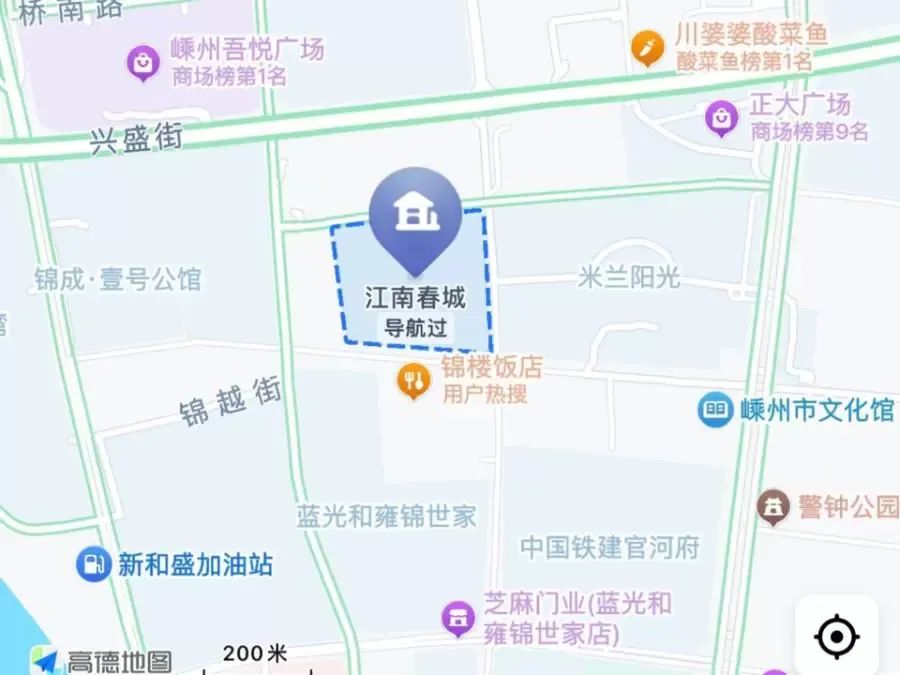Screen dimensions: 900x675
Task: Tap the 新和盛加油站 gas station marker
Action: click(x=93, y=566)
